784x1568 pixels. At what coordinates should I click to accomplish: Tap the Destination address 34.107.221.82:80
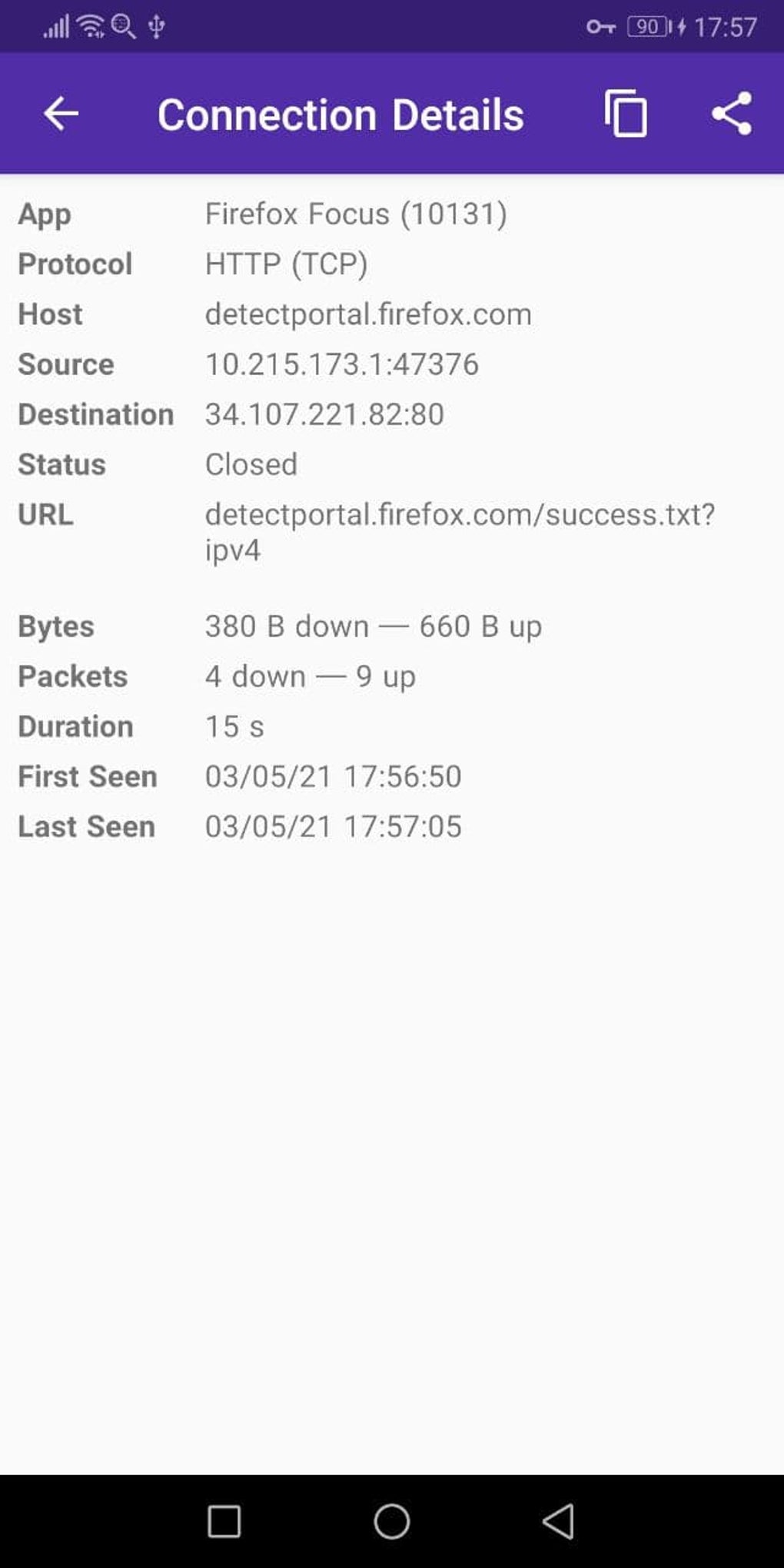click(x=323, y=414)
